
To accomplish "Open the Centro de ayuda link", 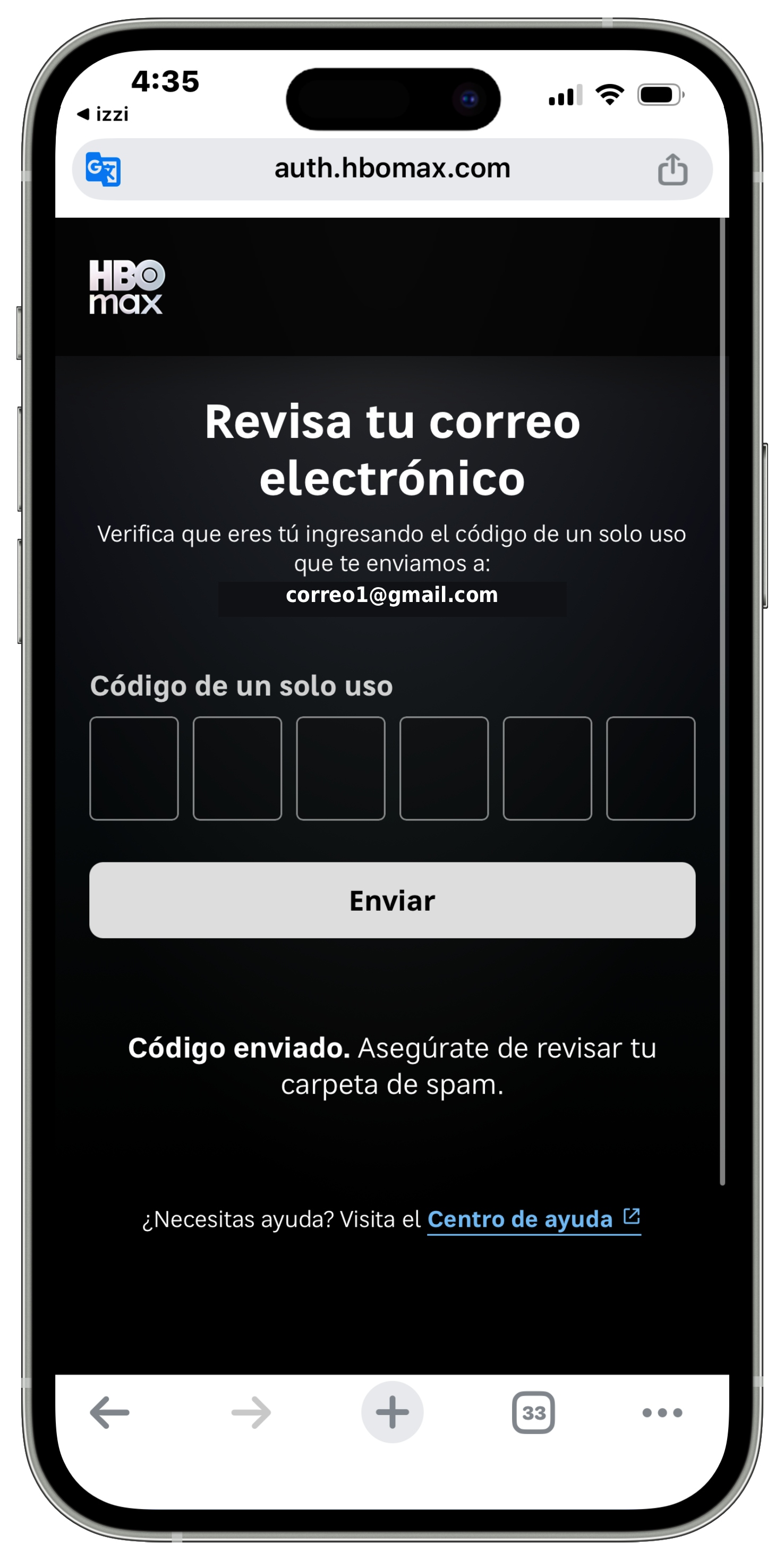I will pos(533,1218).
